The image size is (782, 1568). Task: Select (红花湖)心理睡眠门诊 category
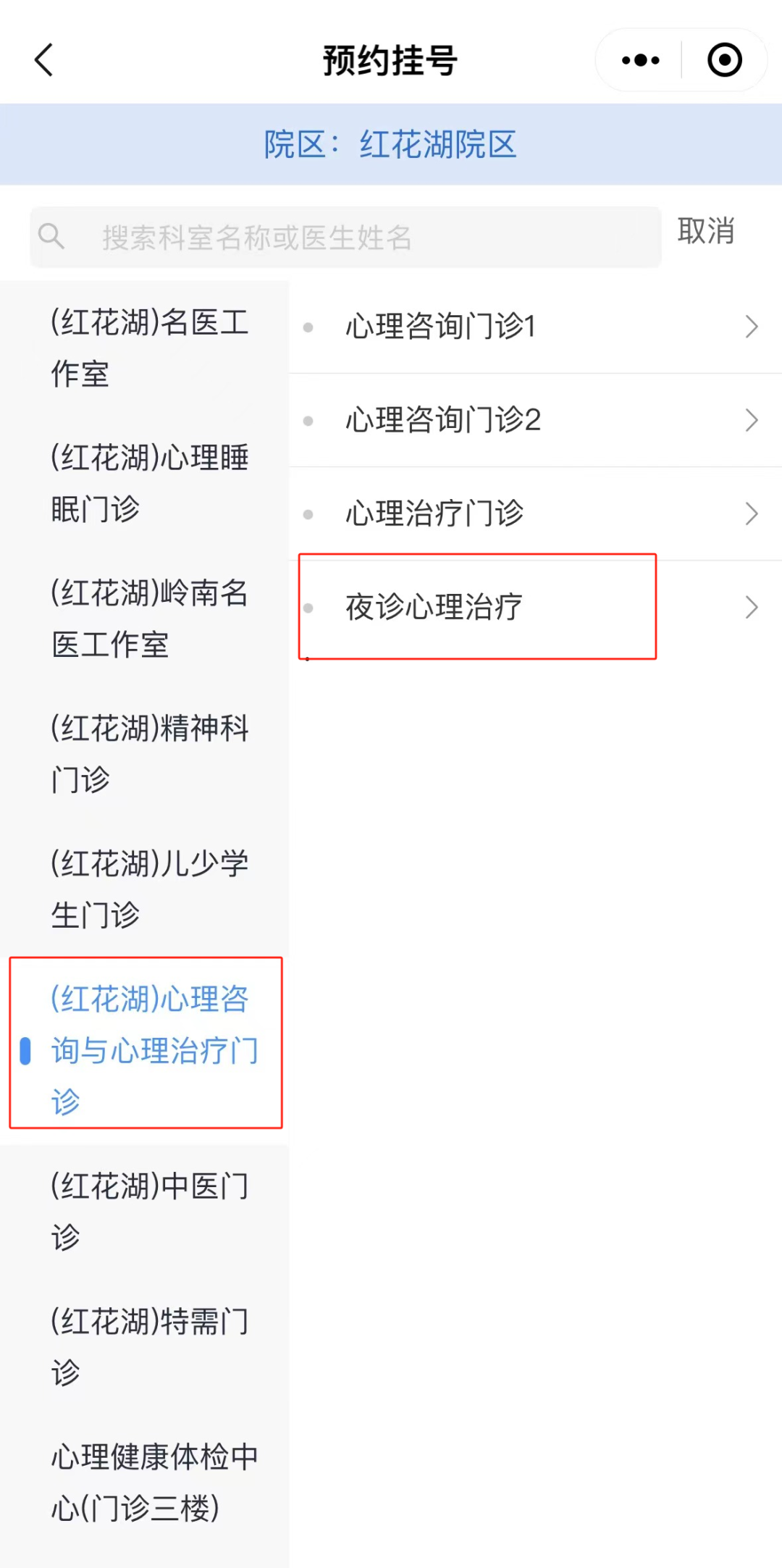(x=148, y=483)
